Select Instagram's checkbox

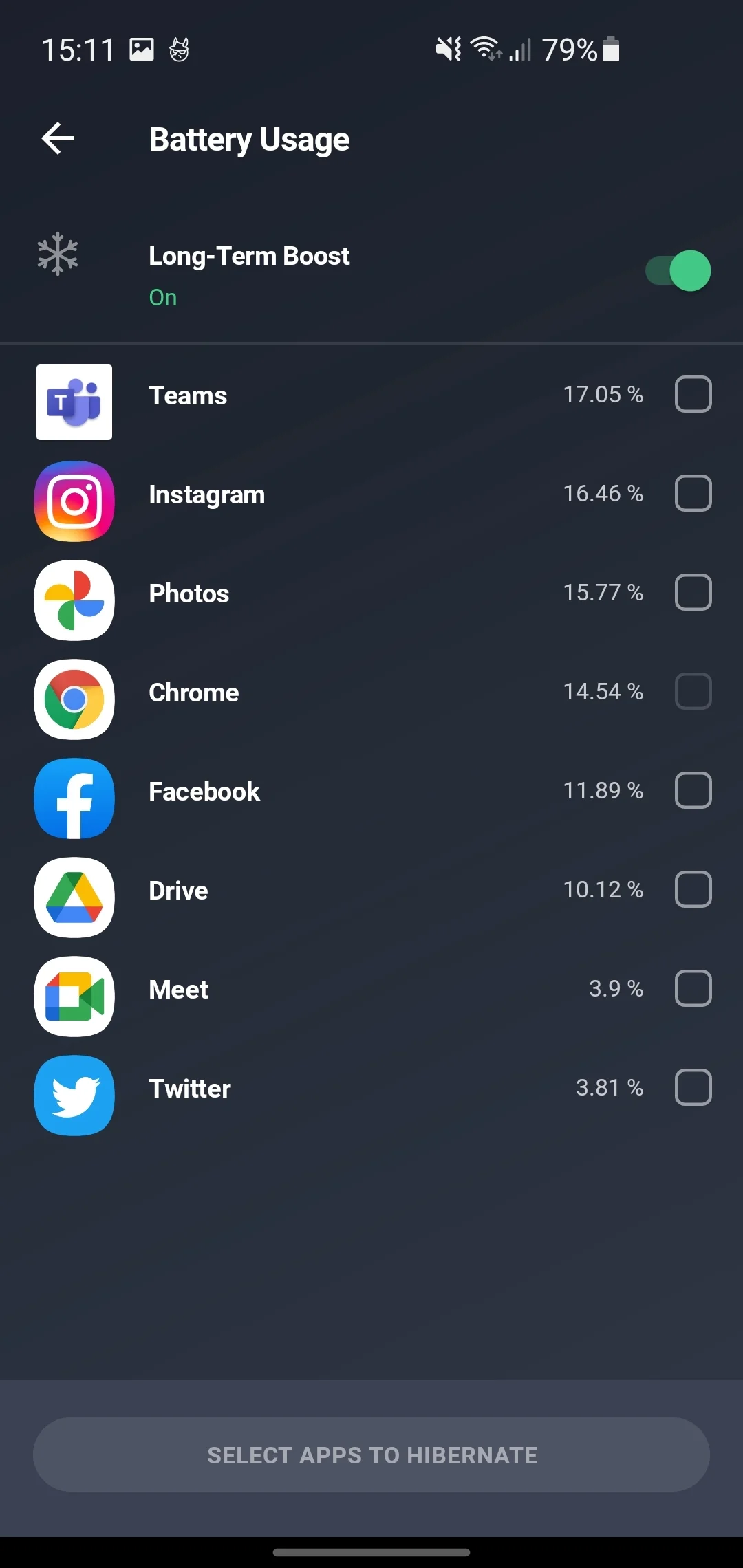(693, 494)
